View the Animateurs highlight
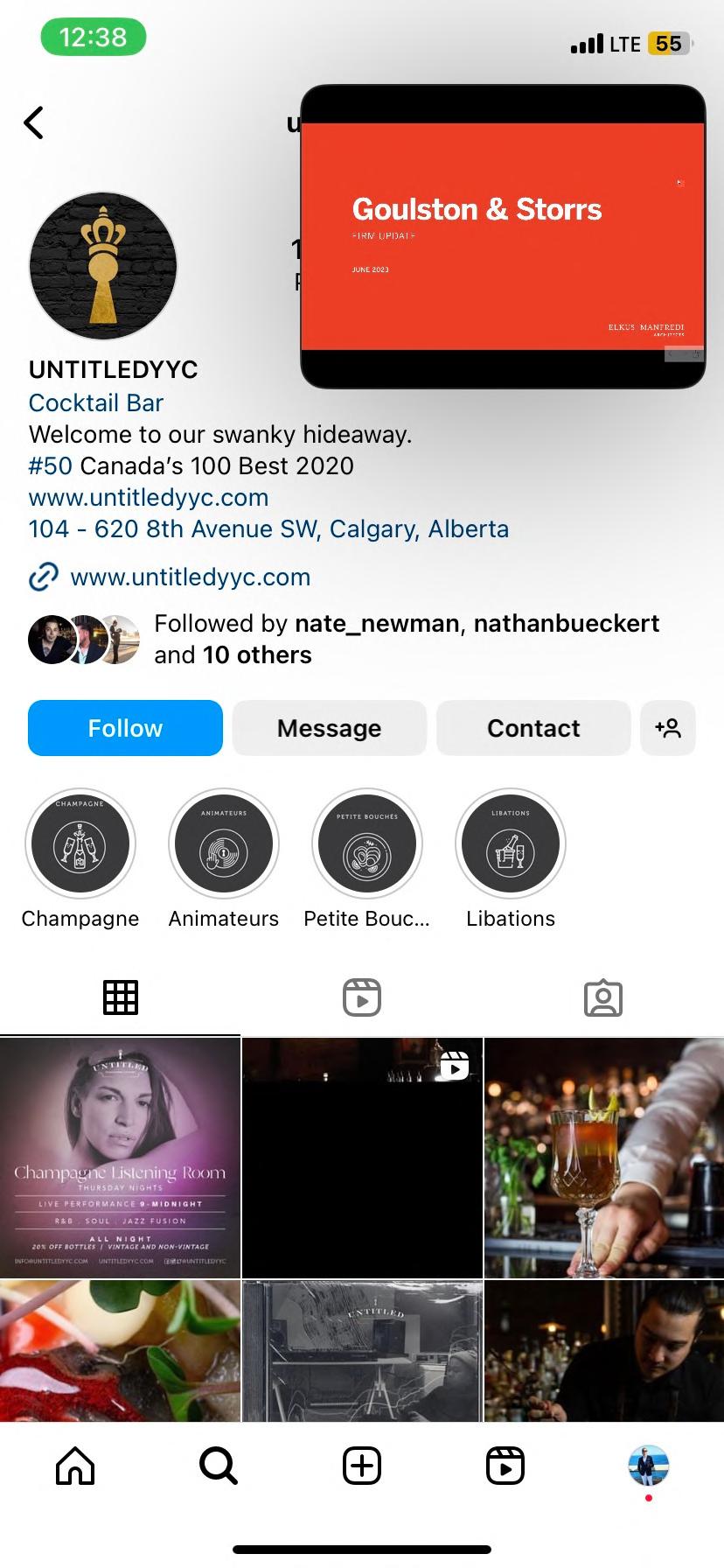724x1568 pixels. [x=224, y=844]
